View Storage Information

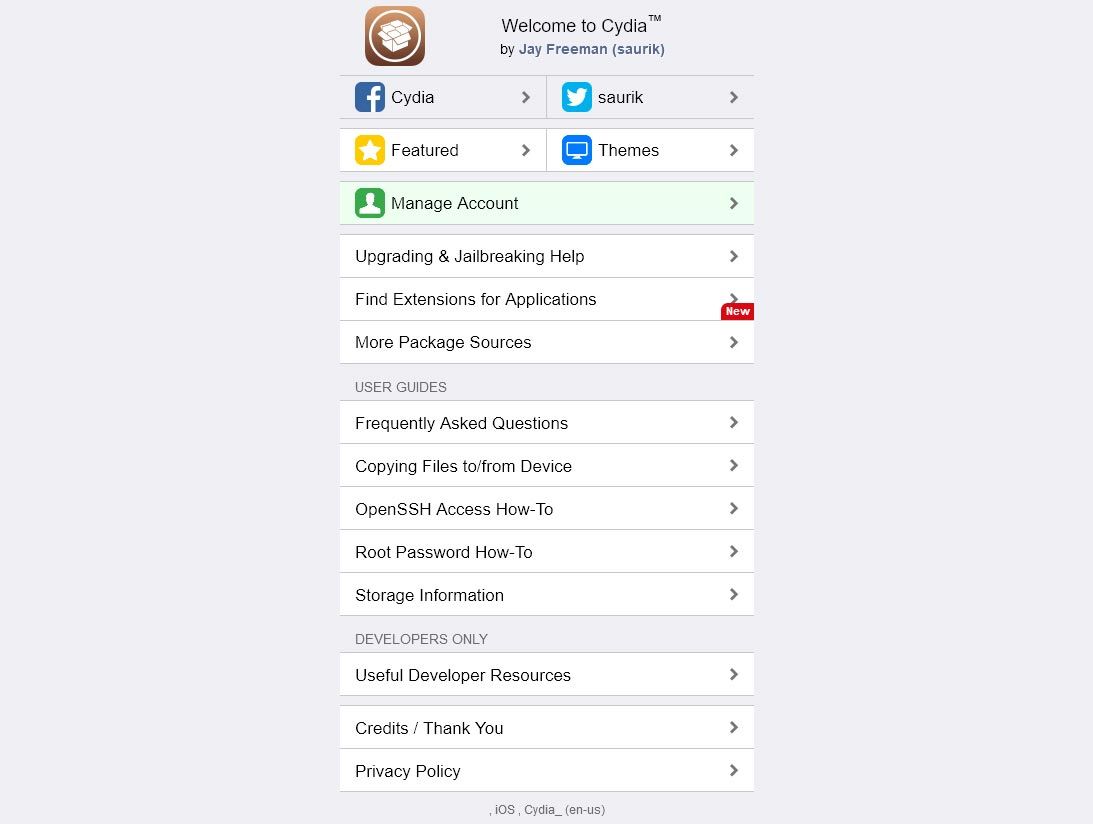click(x=546, y=595)
